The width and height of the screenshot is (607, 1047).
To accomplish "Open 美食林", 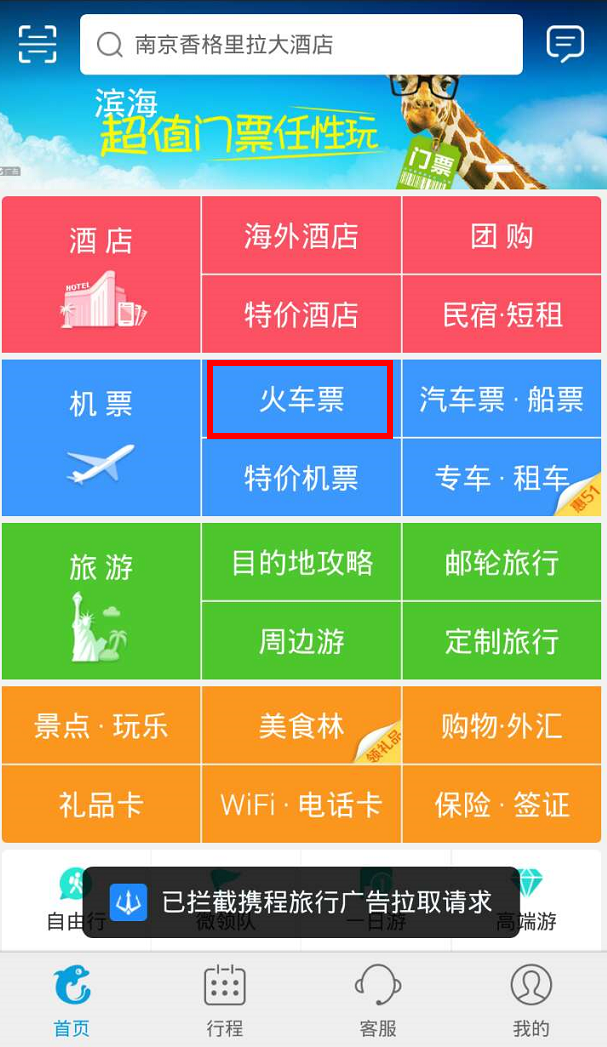I will tap(301, 725).
